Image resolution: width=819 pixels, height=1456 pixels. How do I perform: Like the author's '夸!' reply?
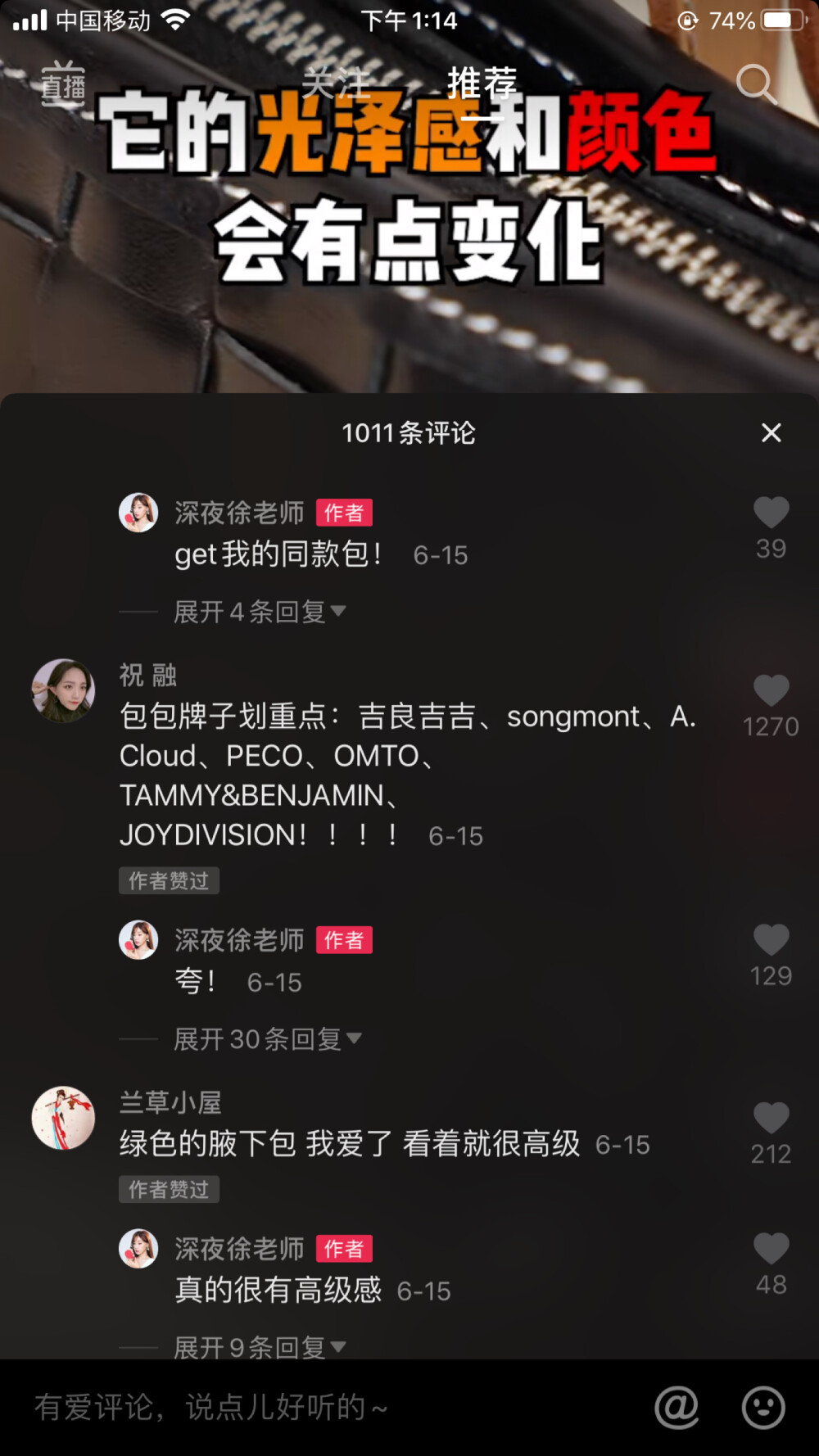coord(771,940)
